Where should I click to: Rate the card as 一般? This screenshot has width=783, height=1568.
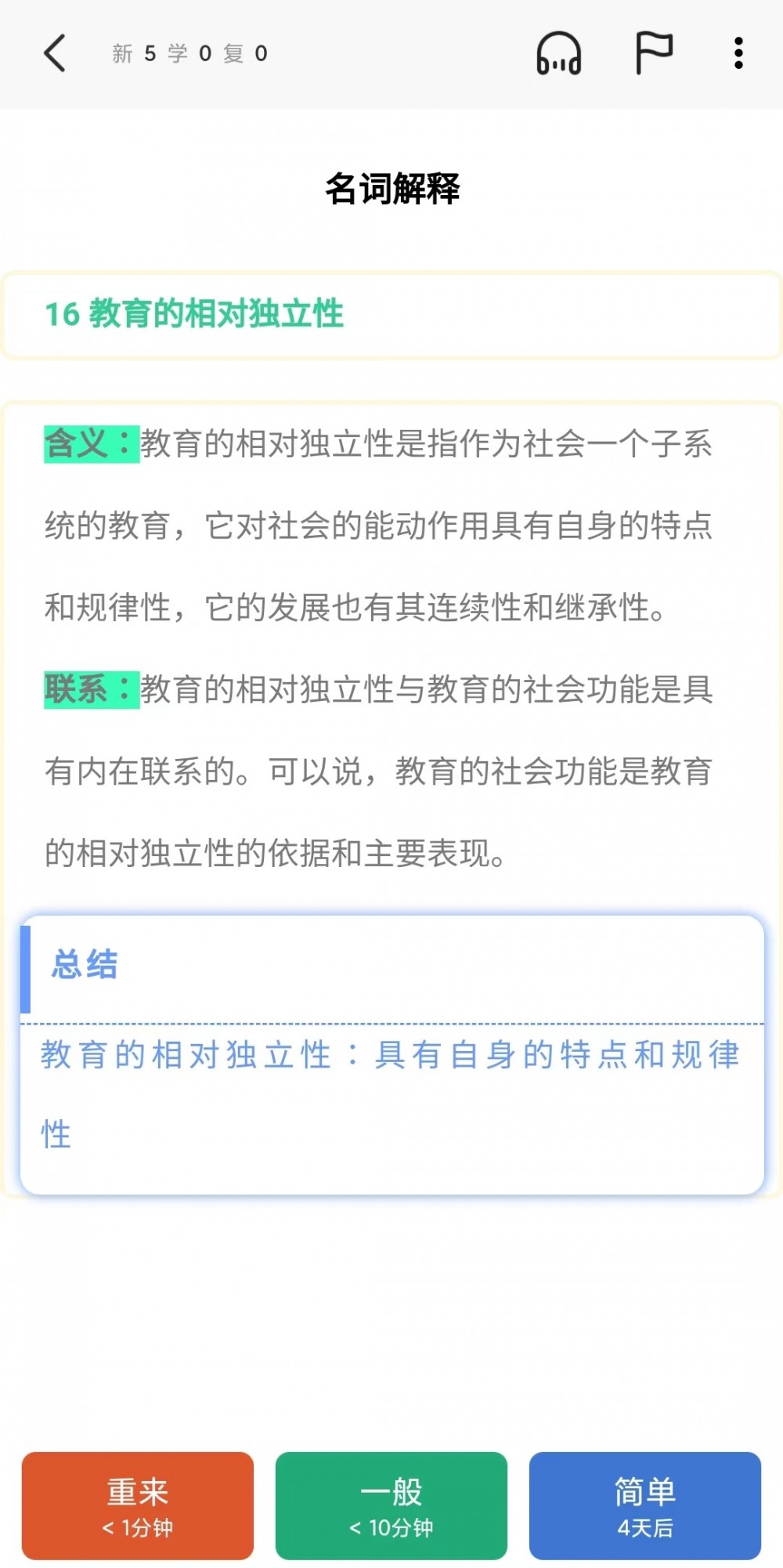391,1506
